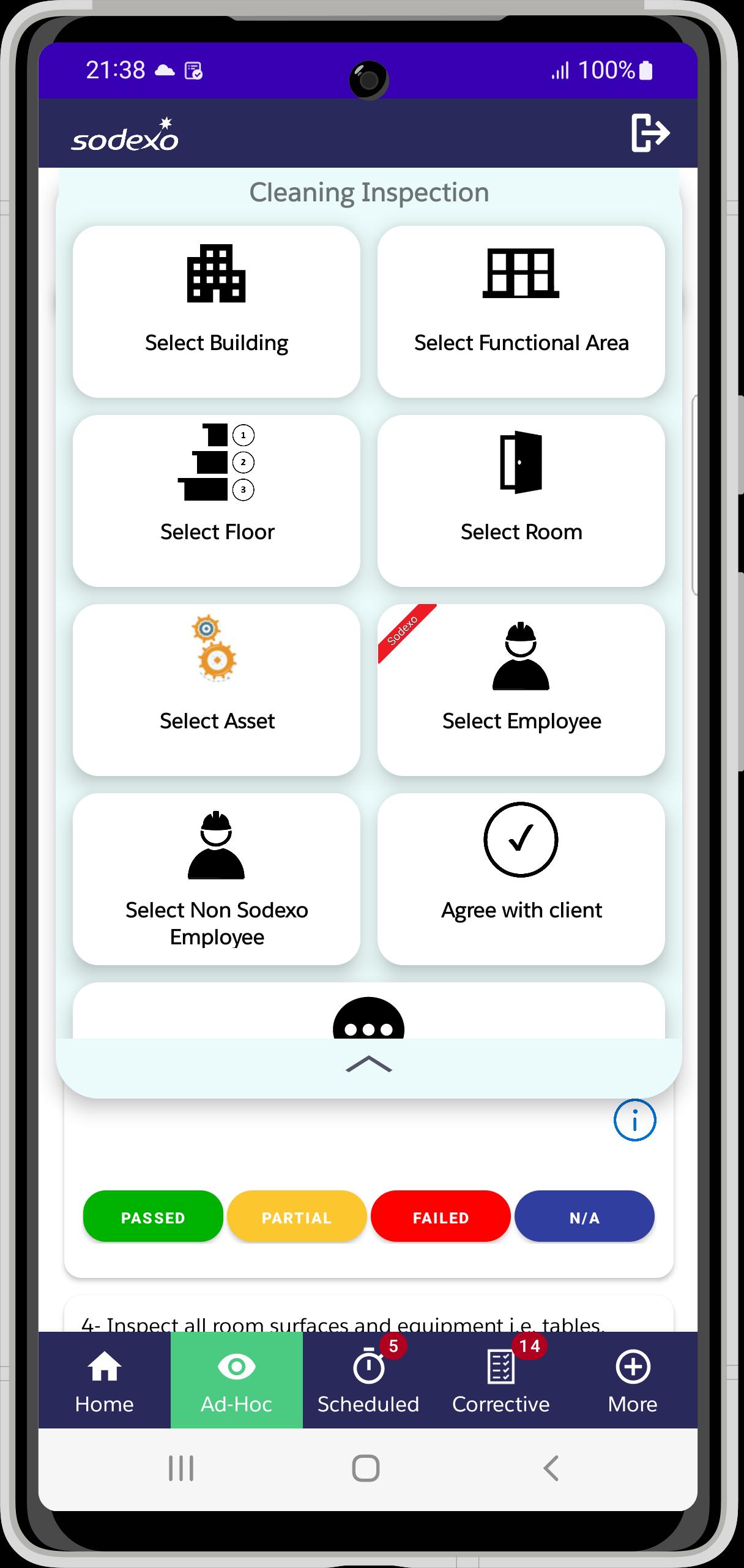Image resolution: width=744 pixels, height=1568 pixels.
Task: Mark the inspection item as FAILED
Action: click(x=441, y=1217)
